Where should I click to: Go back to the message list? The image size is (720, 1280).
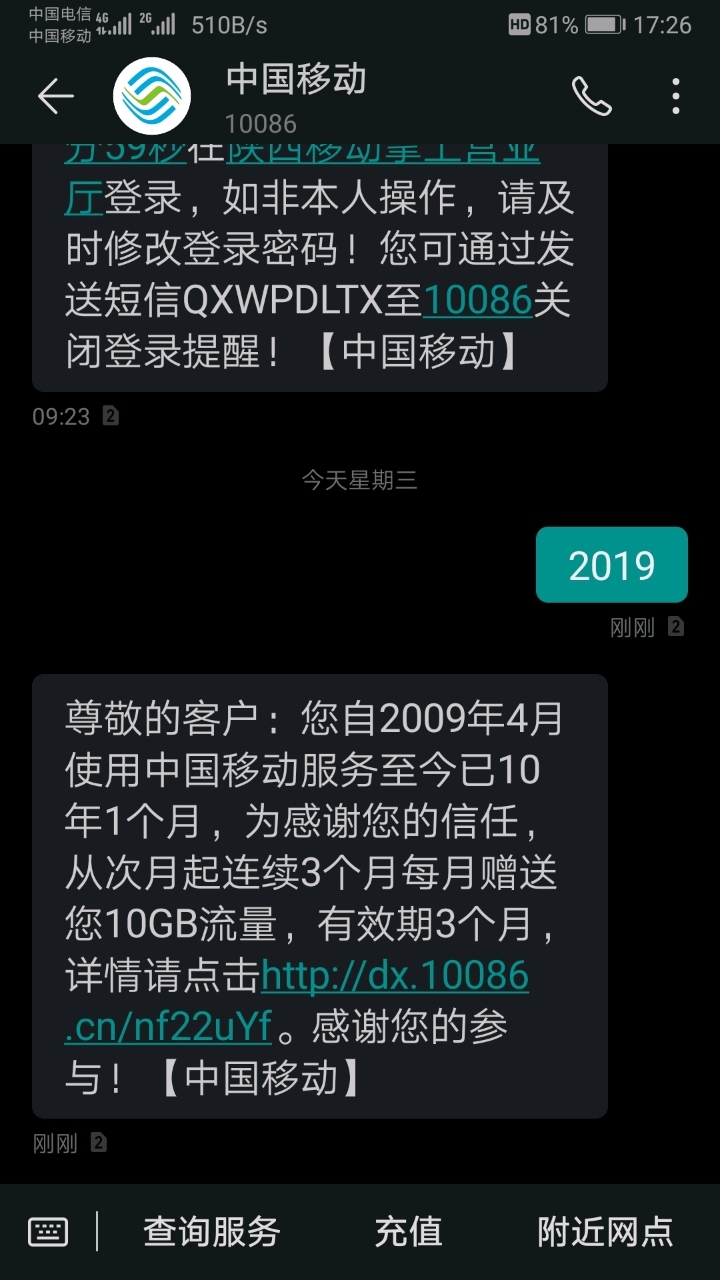(x=56, y=96)
